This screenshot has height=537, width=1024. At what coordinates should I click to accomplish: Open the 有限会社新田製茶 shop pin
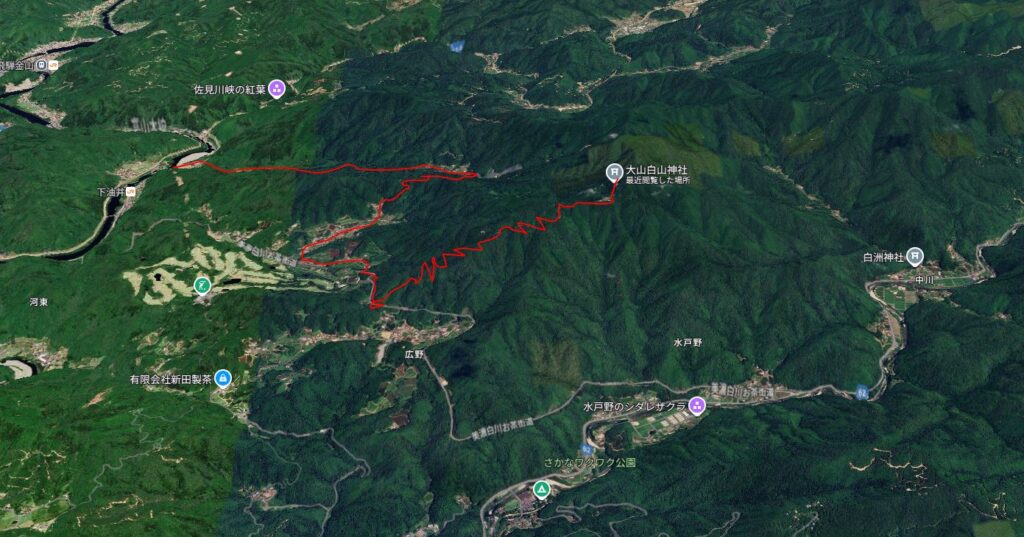tap(222, 378)
